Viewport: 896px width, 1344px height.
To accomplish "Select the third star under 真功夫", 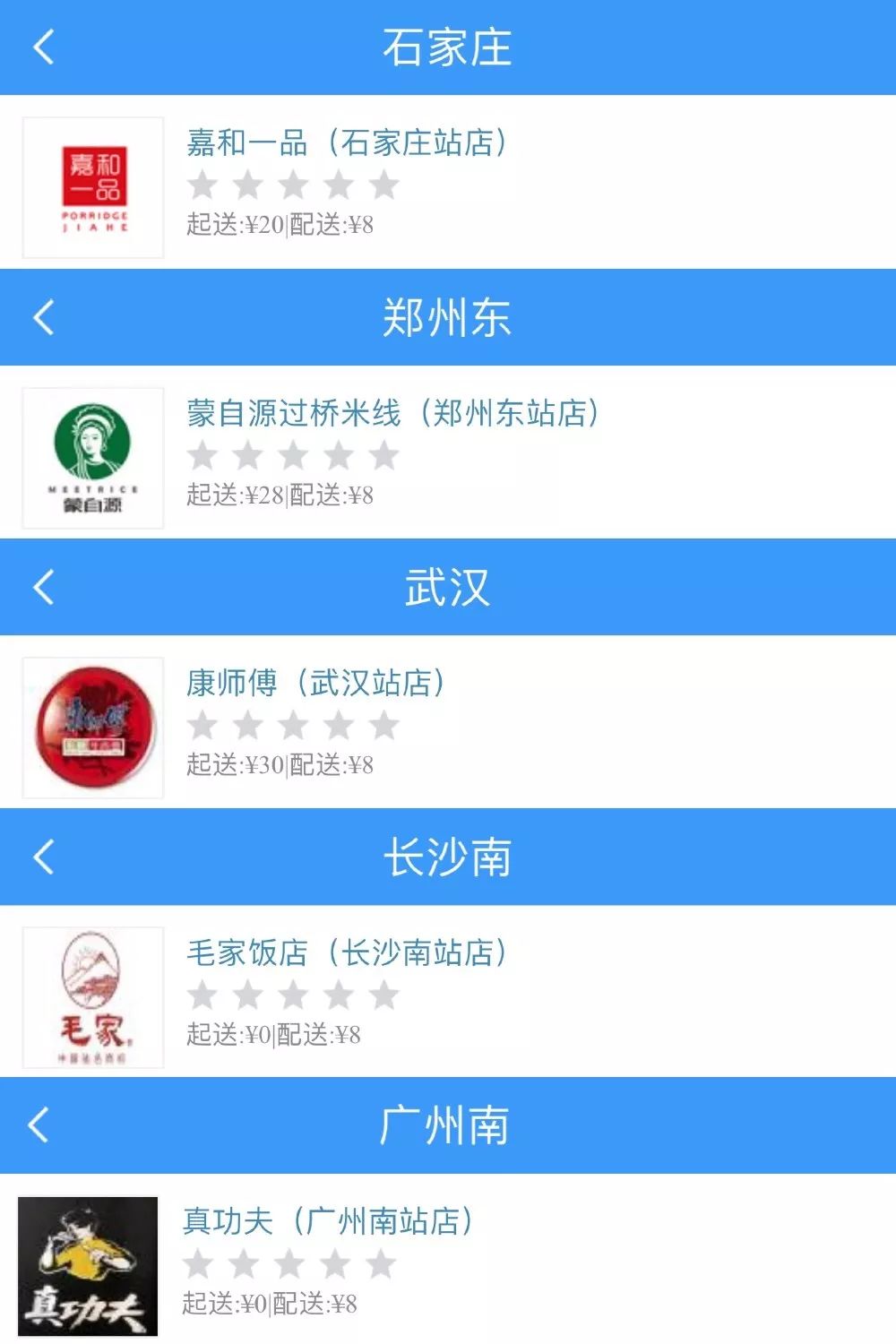I will (x=292, y=1266).
